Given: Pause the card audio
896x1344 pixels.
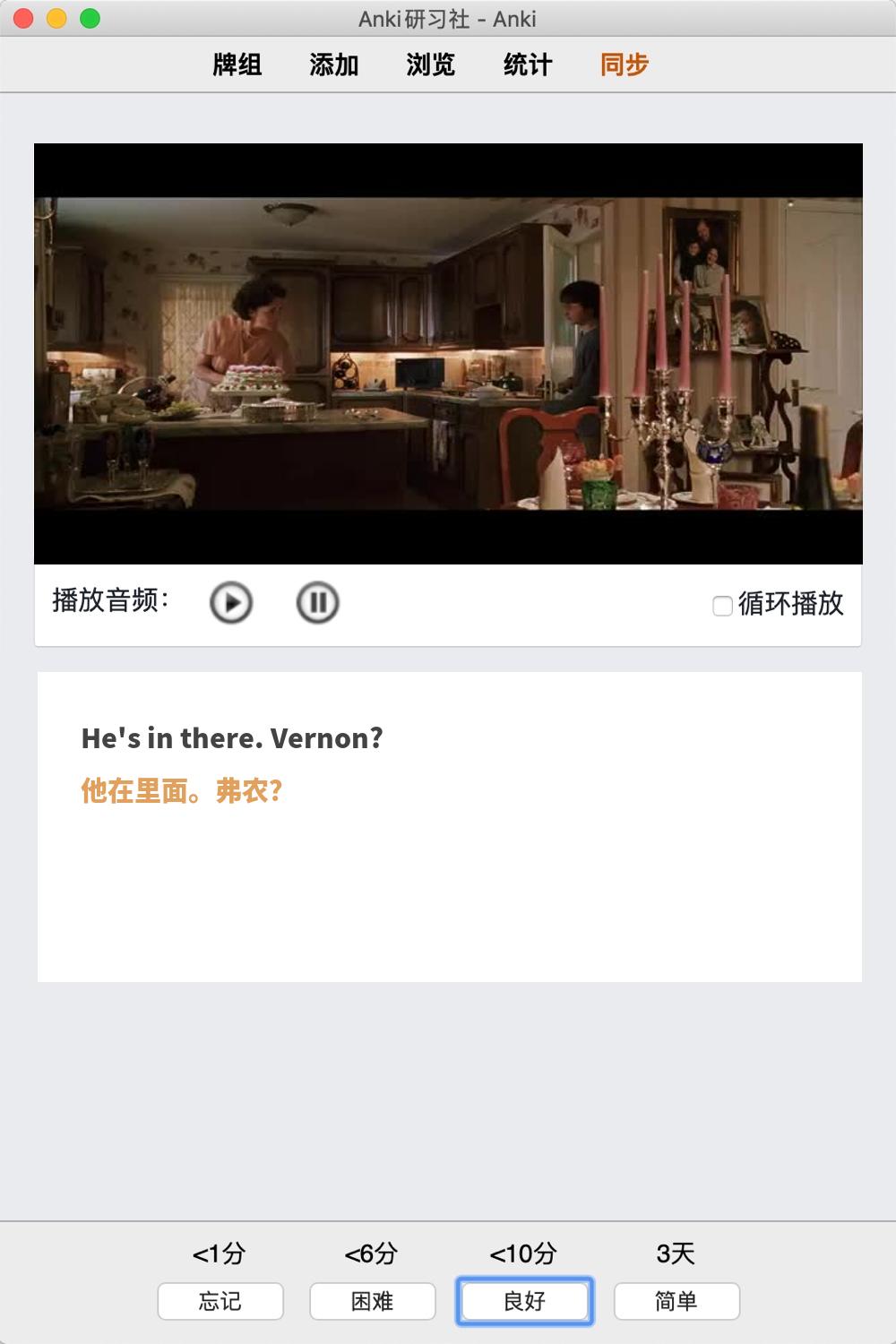Looking at the screenshot, I should (x=317, y=602).
